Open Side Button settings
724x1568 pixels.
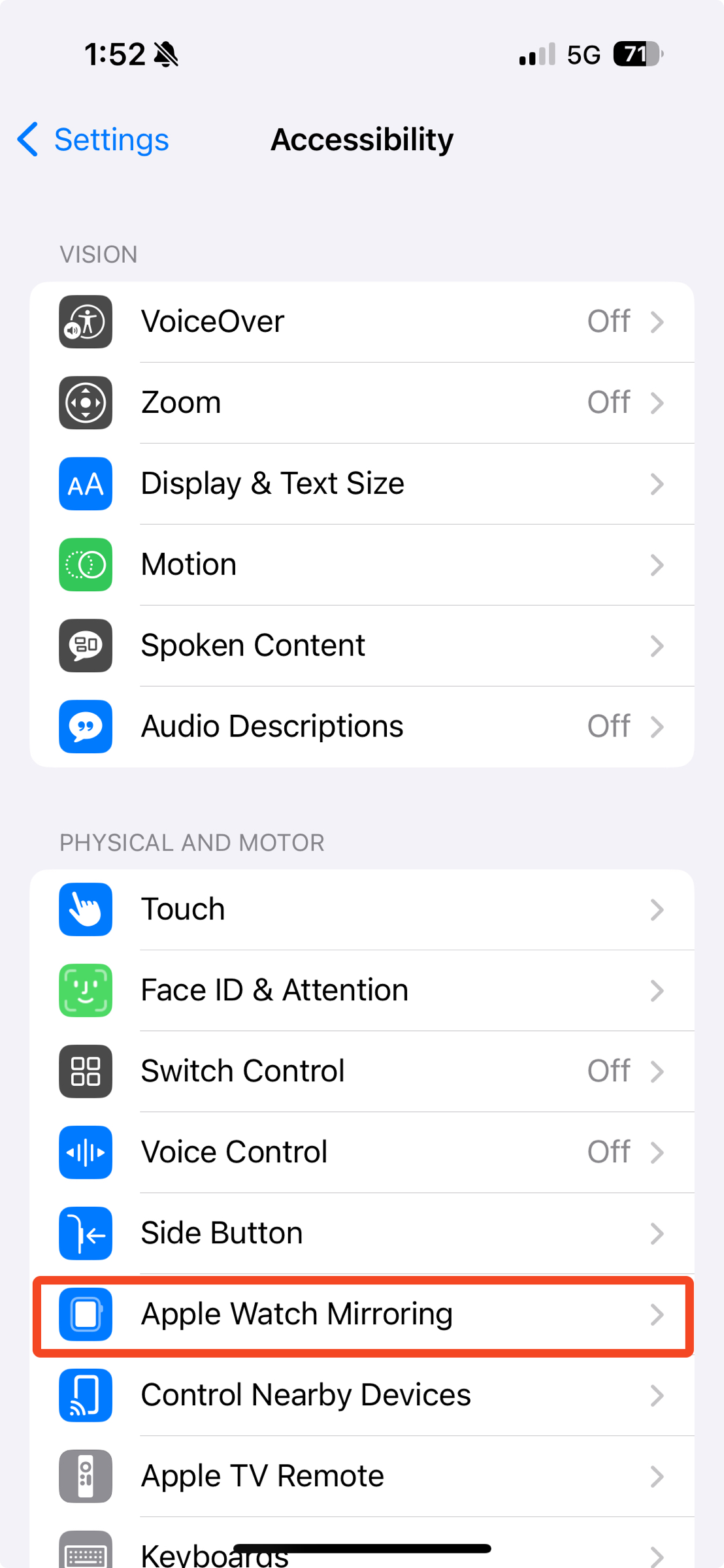click(x=361, y=1233)
